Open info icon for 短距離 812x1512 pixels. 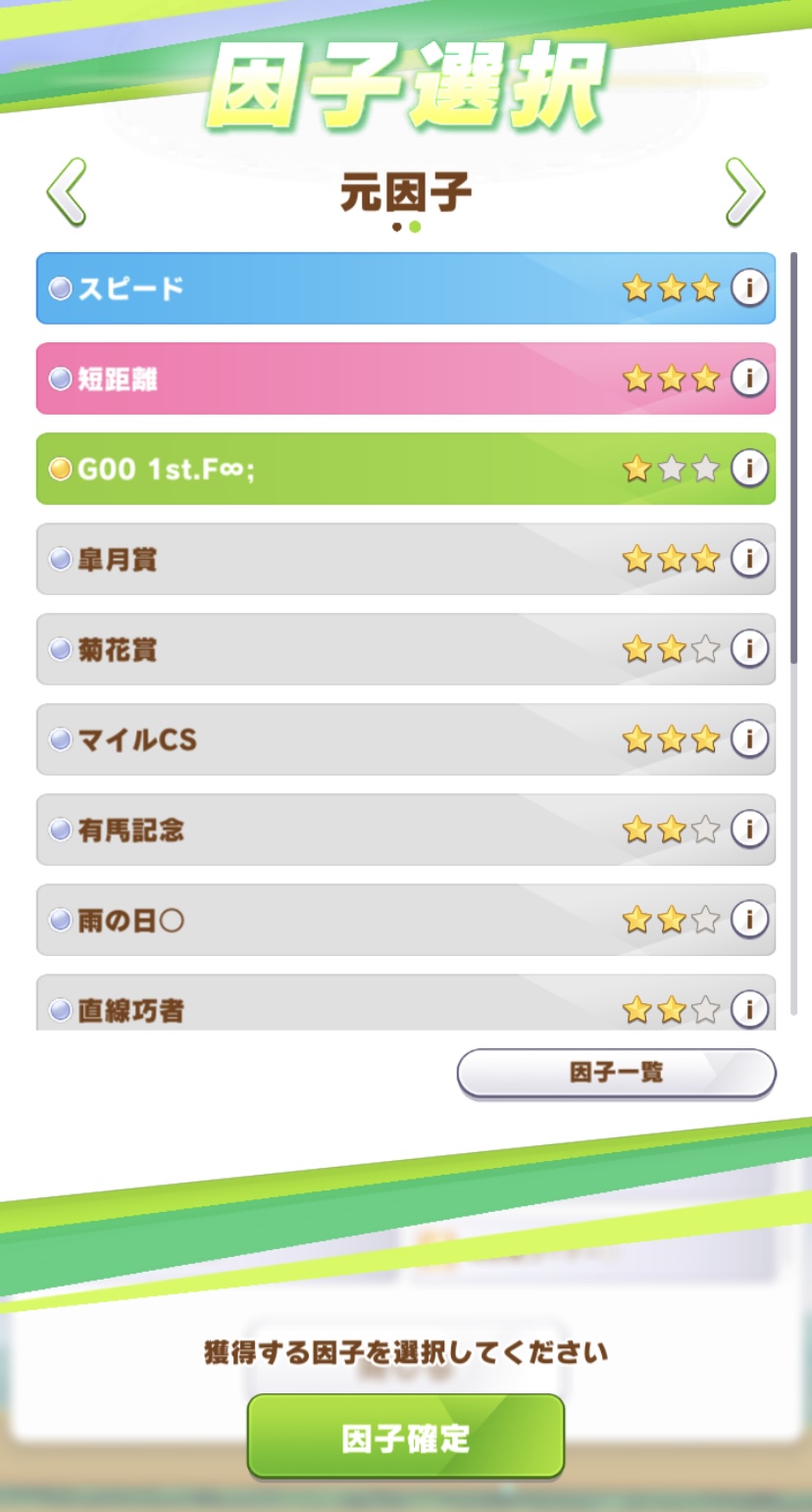[x=749, y=378]
